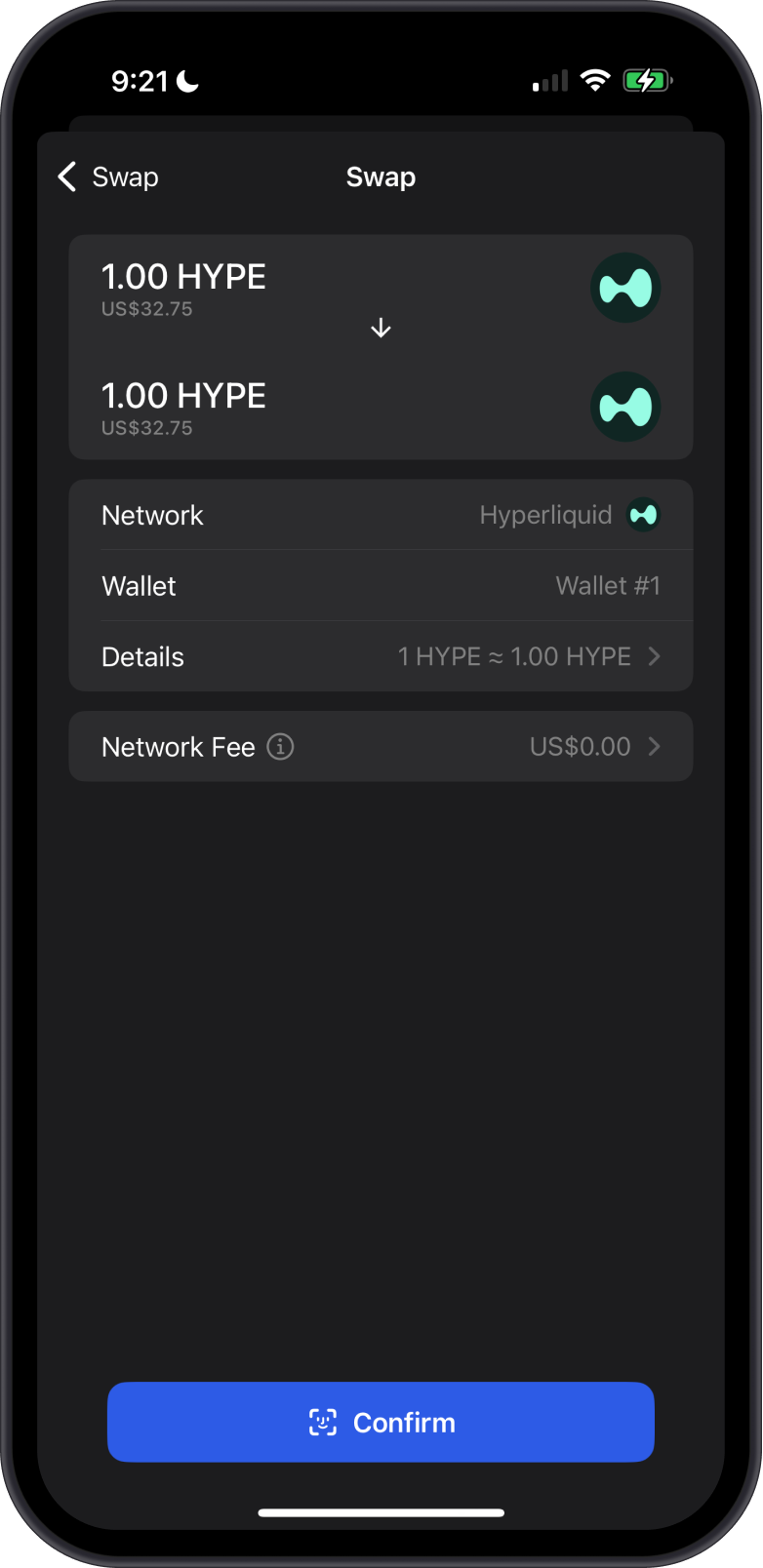Expand the Network Fee breakdown
This screenshot has height=1568, width=763.
[x=381, y=747]
